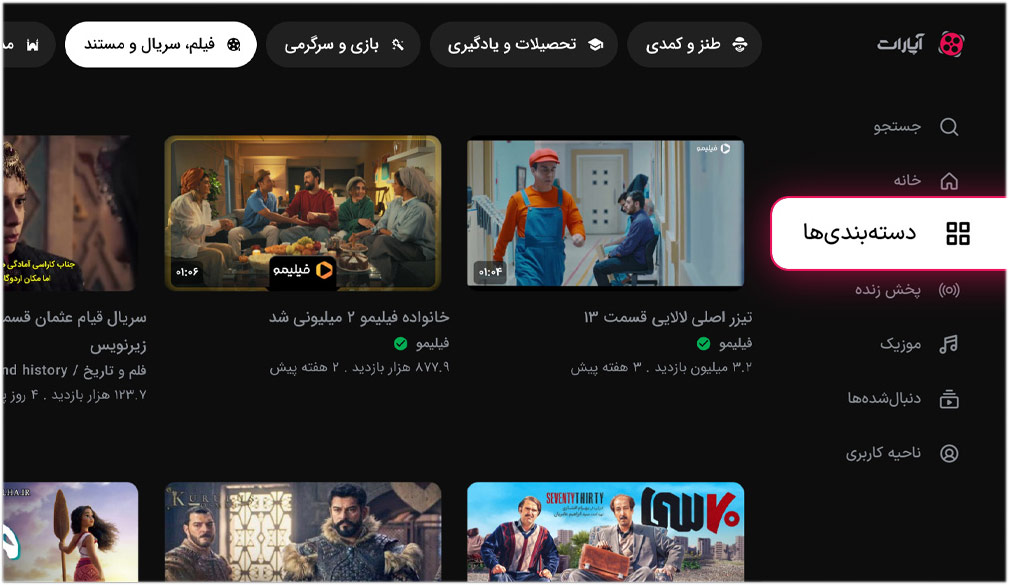Select طنز و کمدی category chip
This screenshot has height=585, width=1009.
tap(694, 45)
